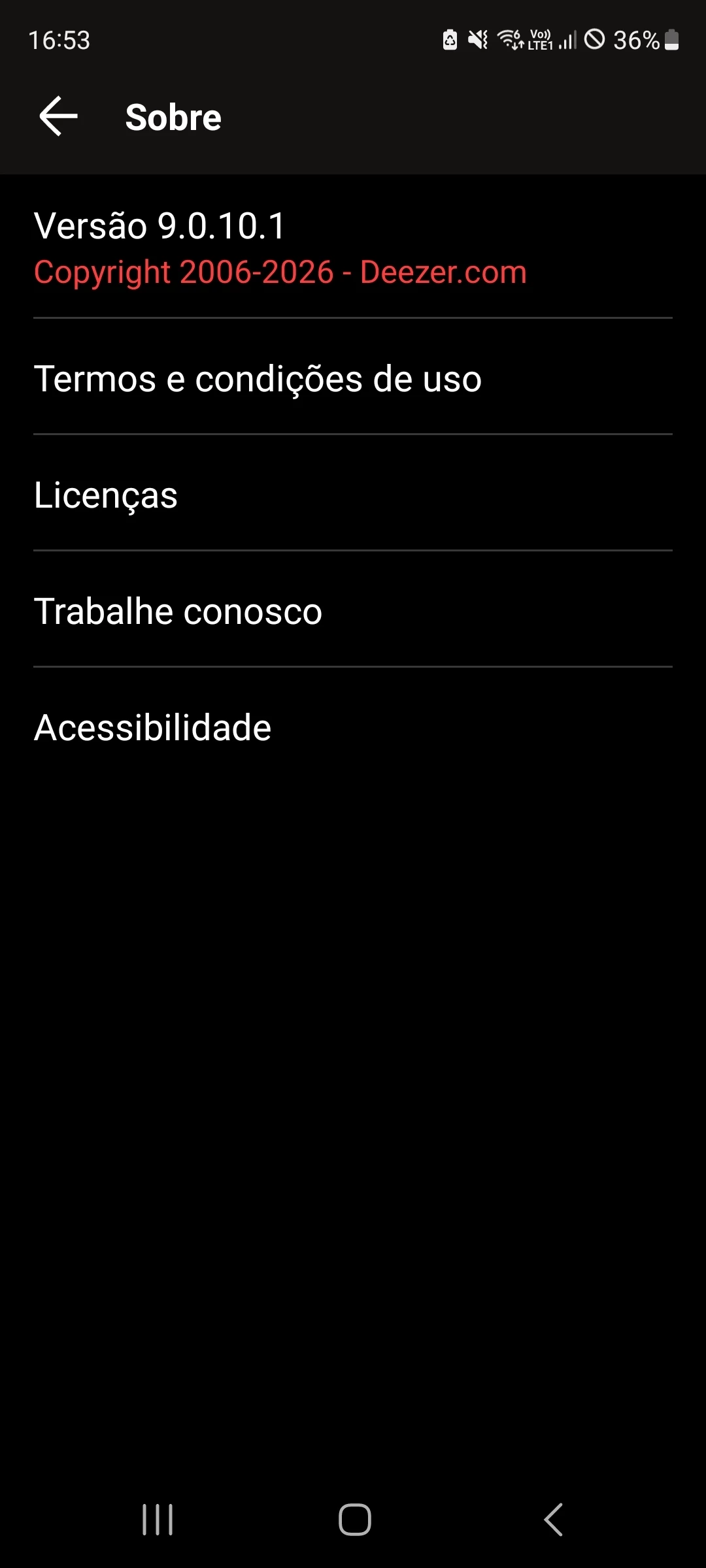This screenshot has height=1568, width=706.
Task: Go back from the Sobre screen
Action: pos(59,116)
